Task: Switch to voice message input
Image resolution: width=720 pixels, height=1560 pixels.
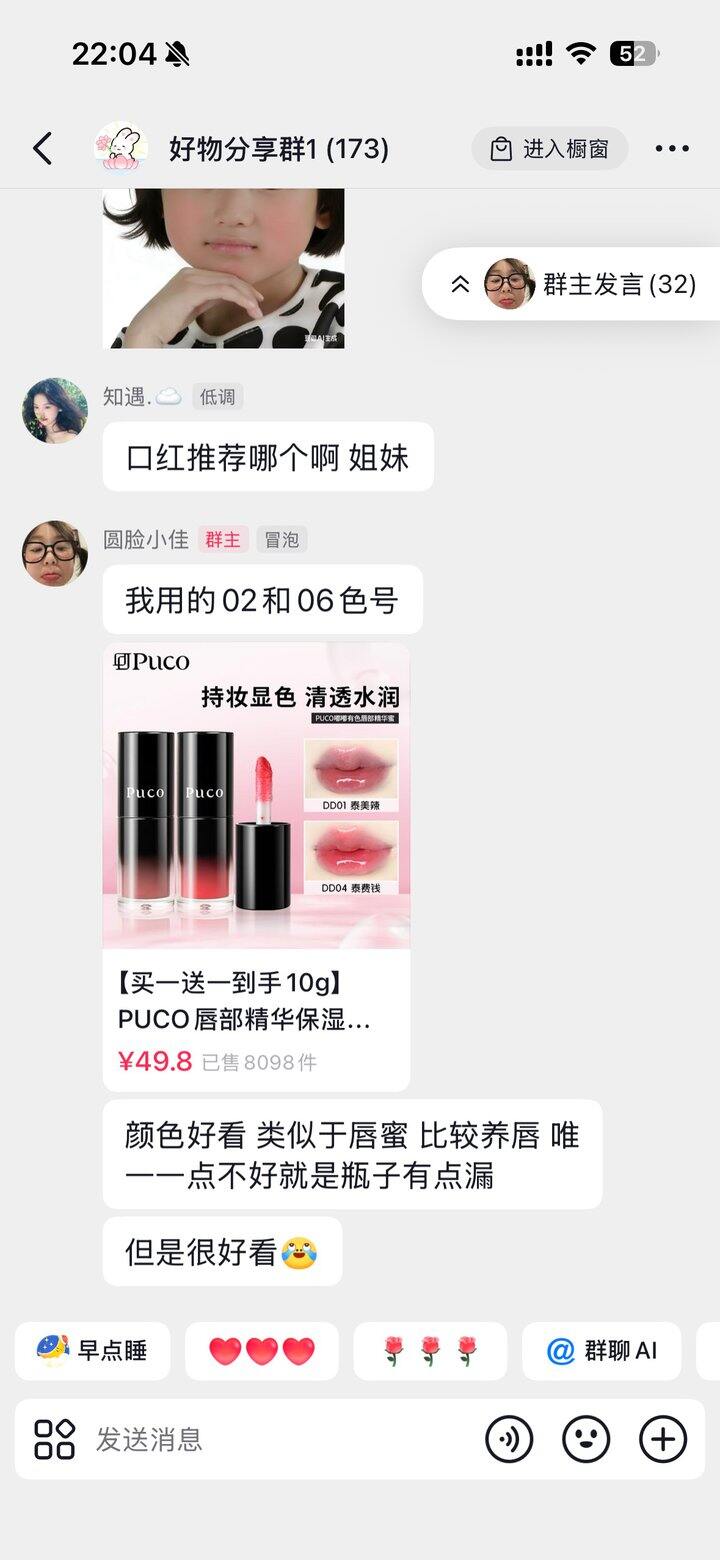Action: (509, 1439)
